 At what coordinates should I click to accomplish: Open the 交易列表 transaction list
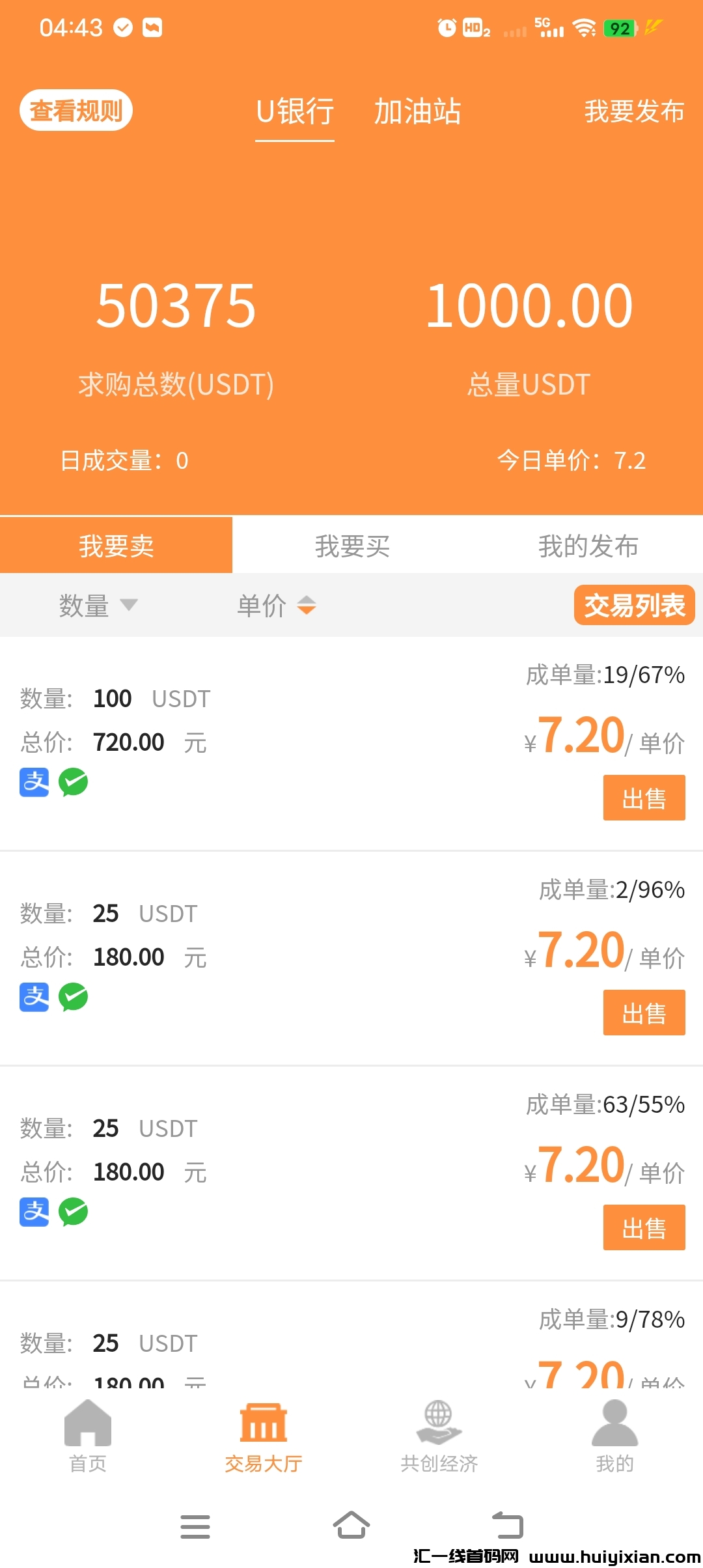[633, 605]
